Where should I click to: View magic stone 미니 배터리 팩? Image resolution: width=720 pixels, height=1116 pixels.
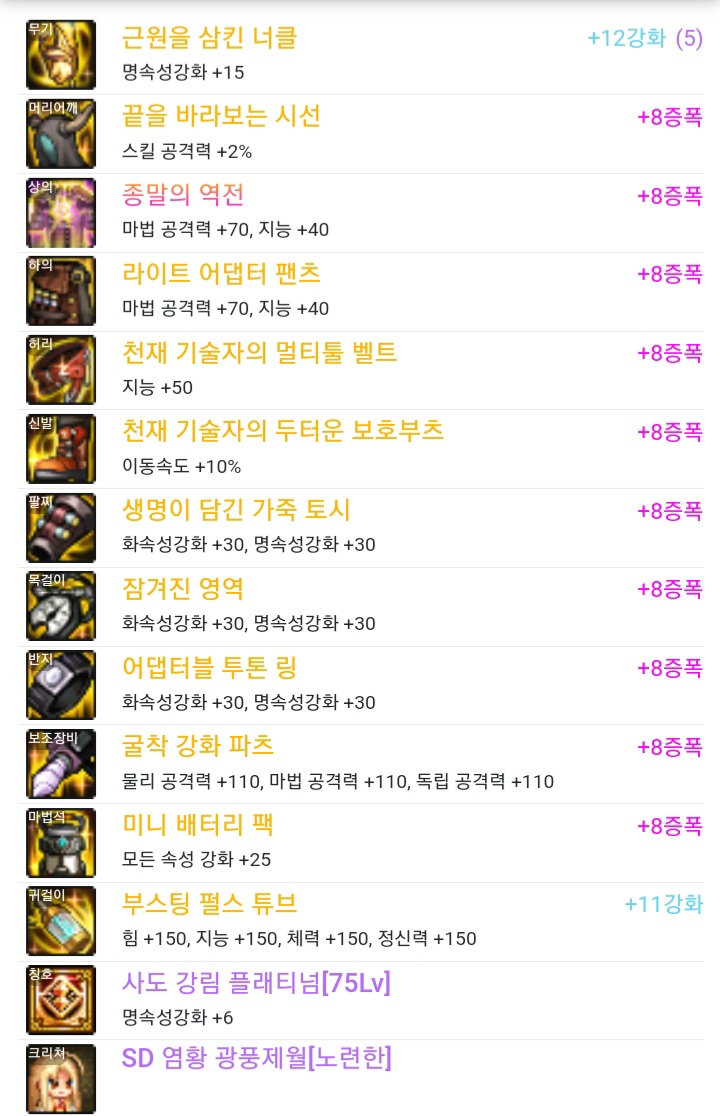[x=198, y=825]
